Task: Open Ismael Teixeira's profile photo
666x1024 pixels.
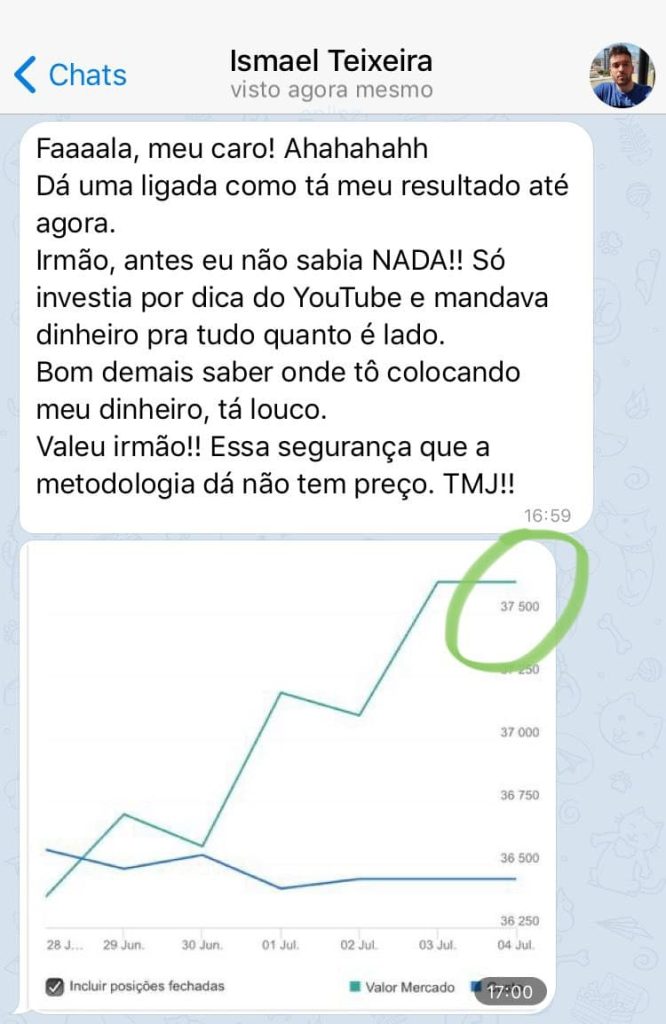Action: pyautogui.click(x=622, y=75)
